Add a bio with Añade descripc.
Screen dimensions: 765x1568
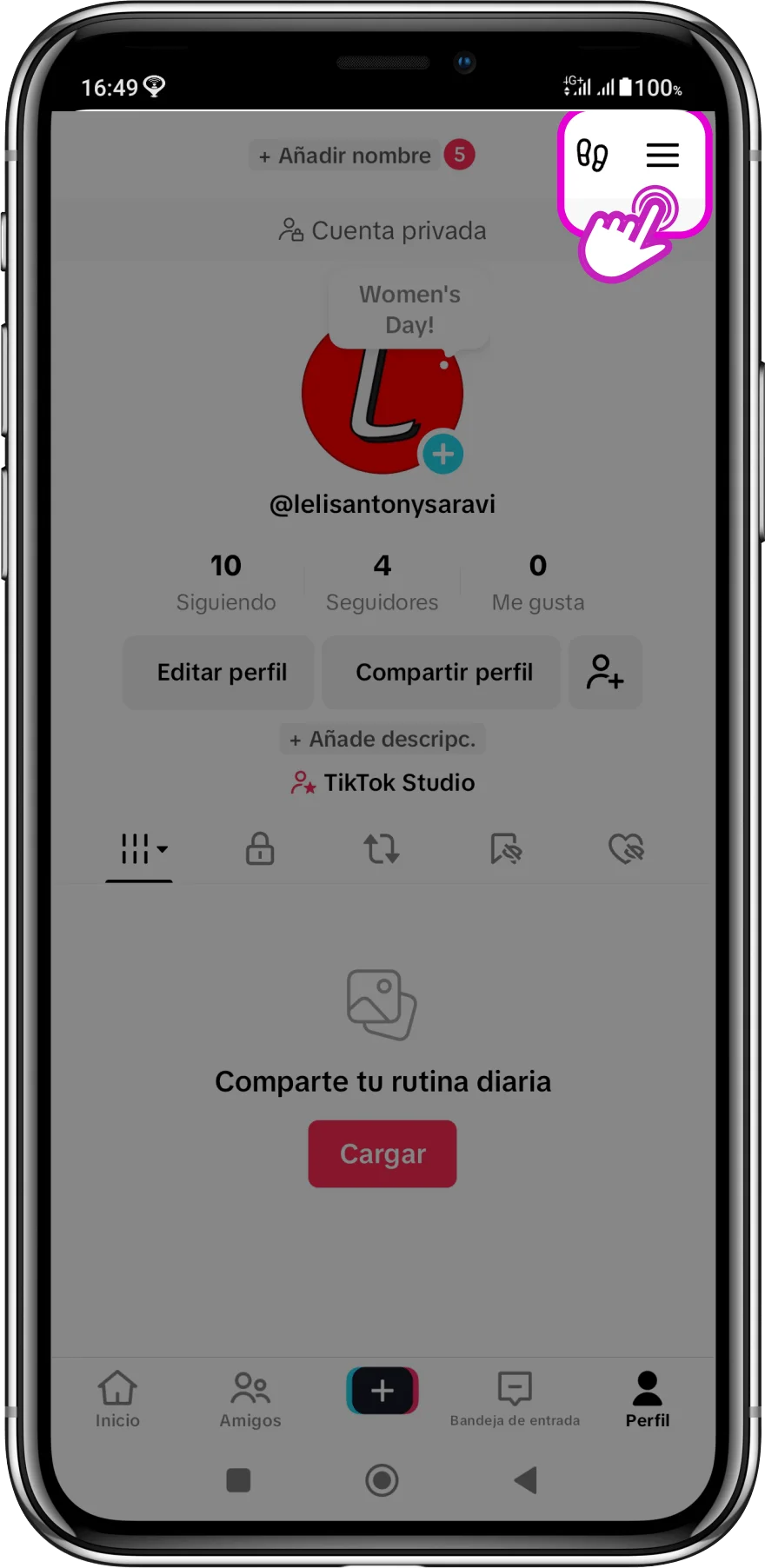point(382,740)
